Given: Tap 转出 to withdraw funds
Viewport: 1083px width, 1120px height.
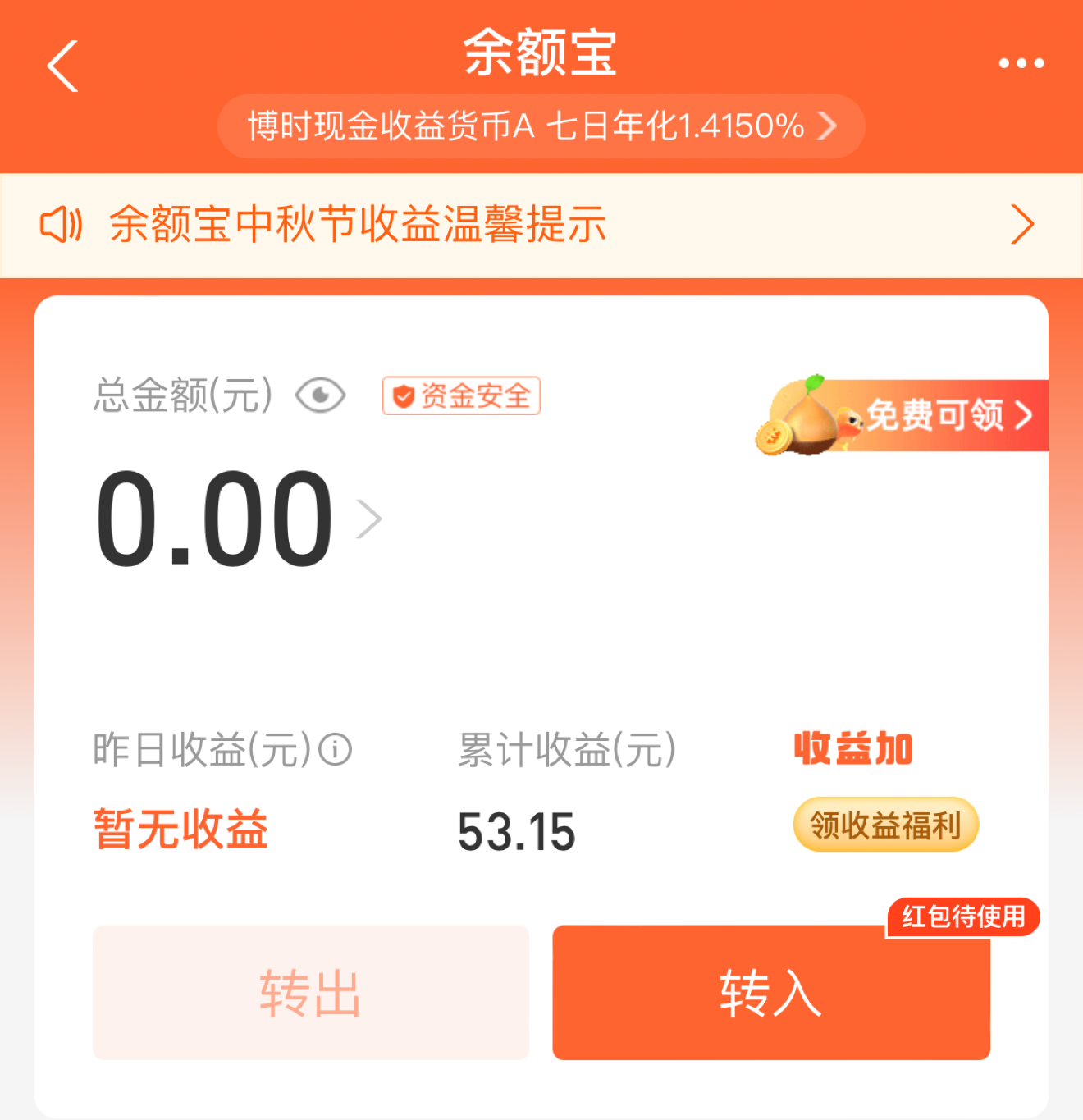Looking at the screenshot, I should (311, 993).
